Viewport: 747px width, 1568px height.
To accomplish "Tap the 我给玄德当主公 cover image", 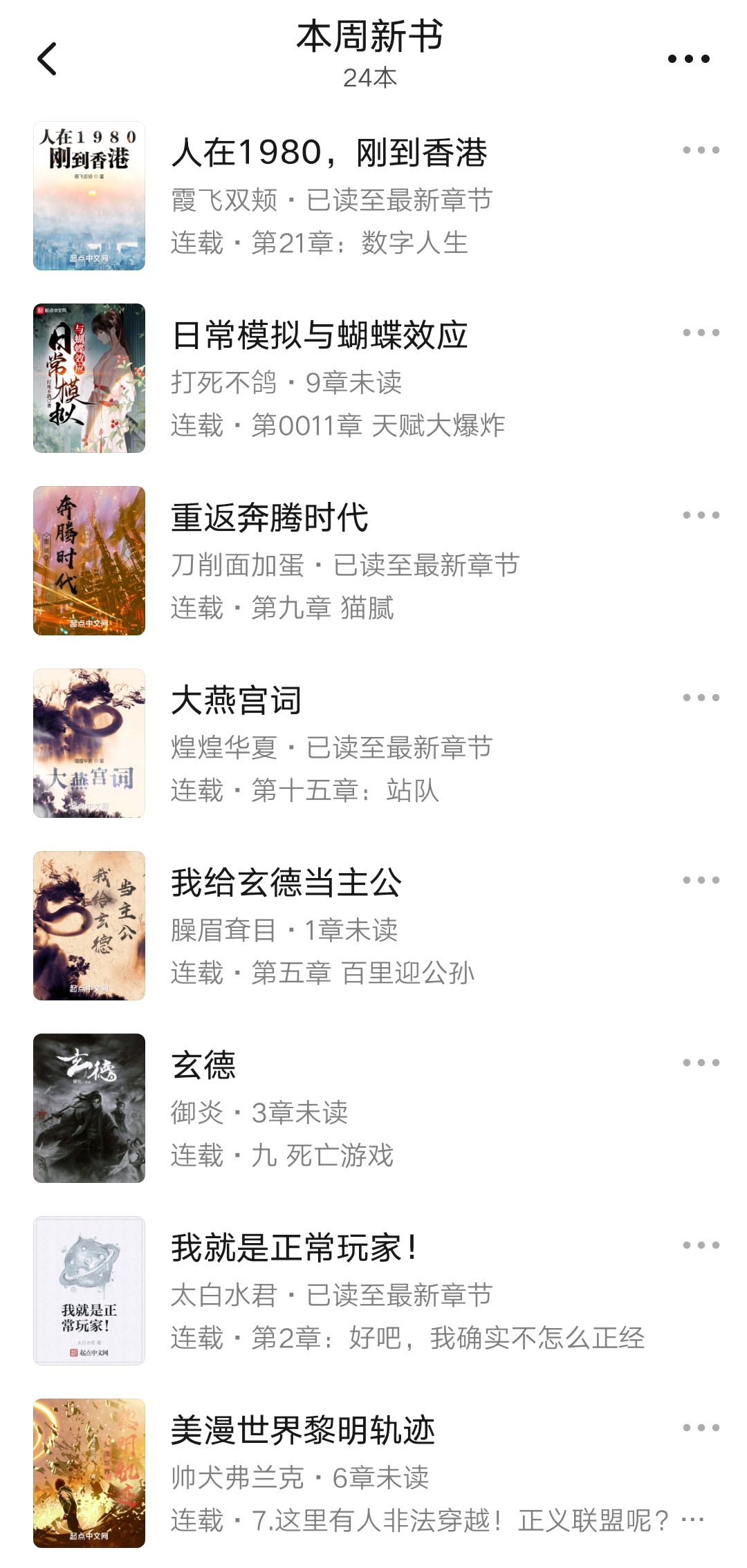I will pos(90,926).
